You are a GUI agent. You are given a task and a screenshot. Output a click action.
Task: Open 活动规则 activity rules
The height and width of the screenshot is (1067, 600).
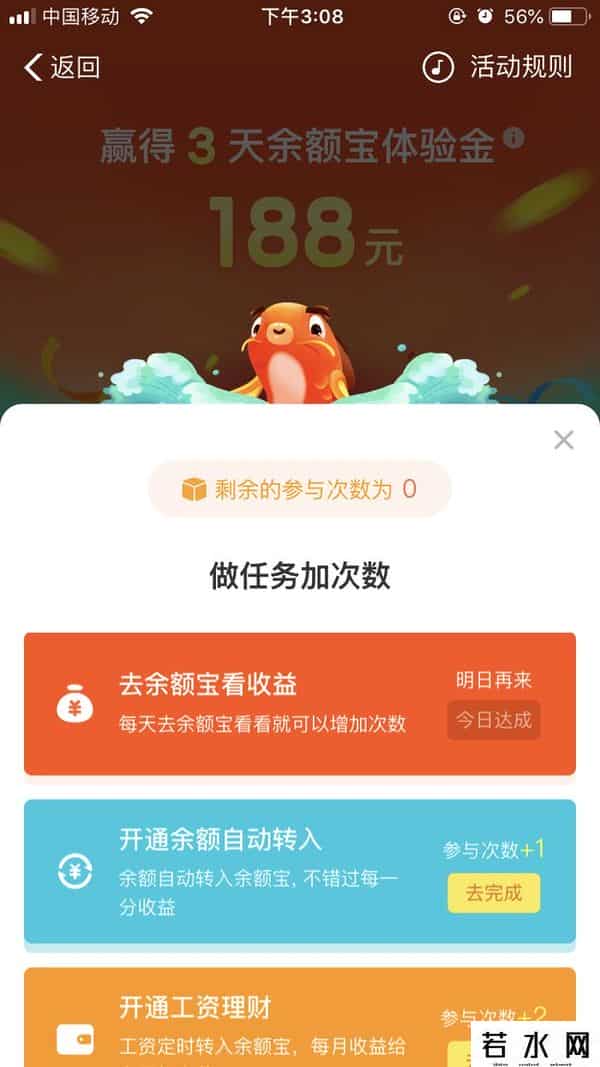[521, 68]
